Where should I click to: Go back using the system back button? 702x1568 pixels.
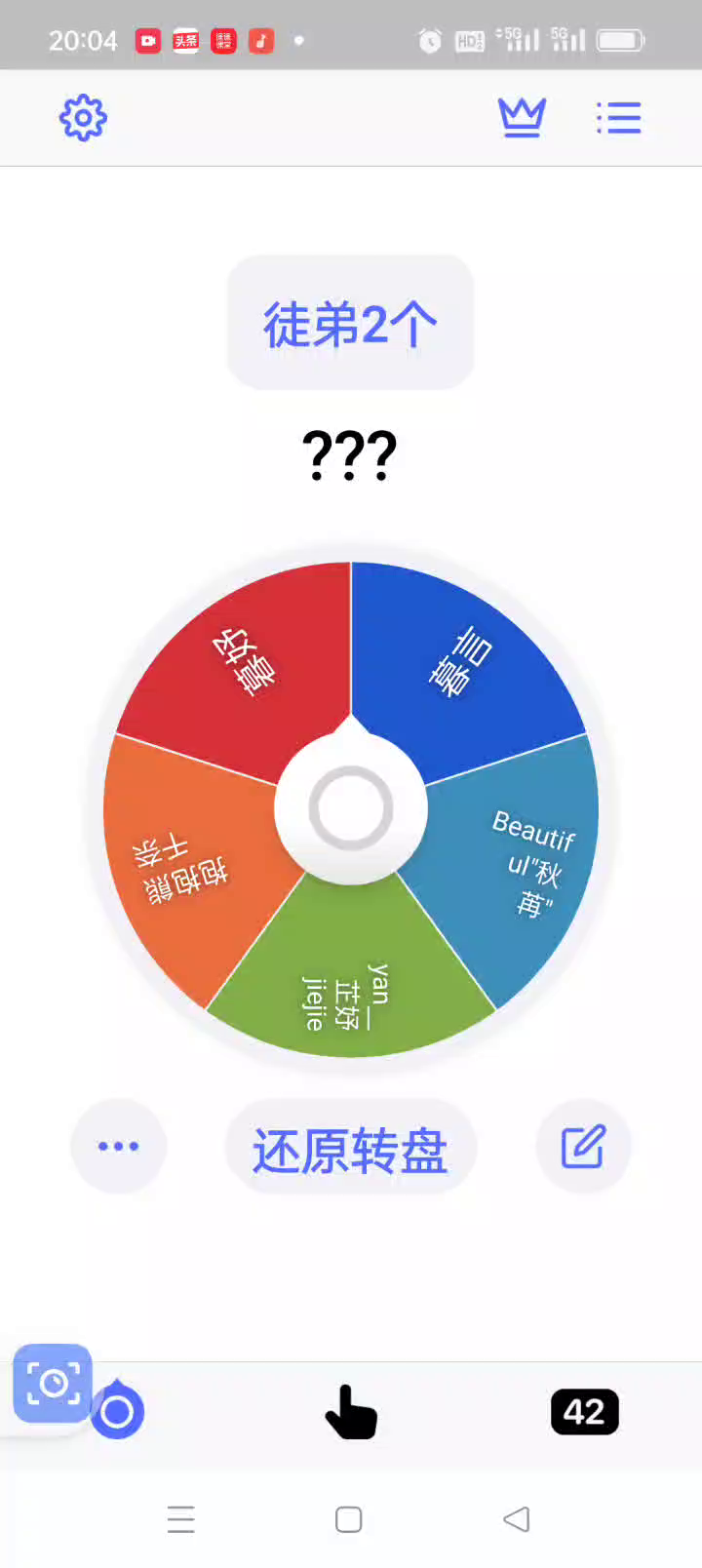[x=517, y=1519]
